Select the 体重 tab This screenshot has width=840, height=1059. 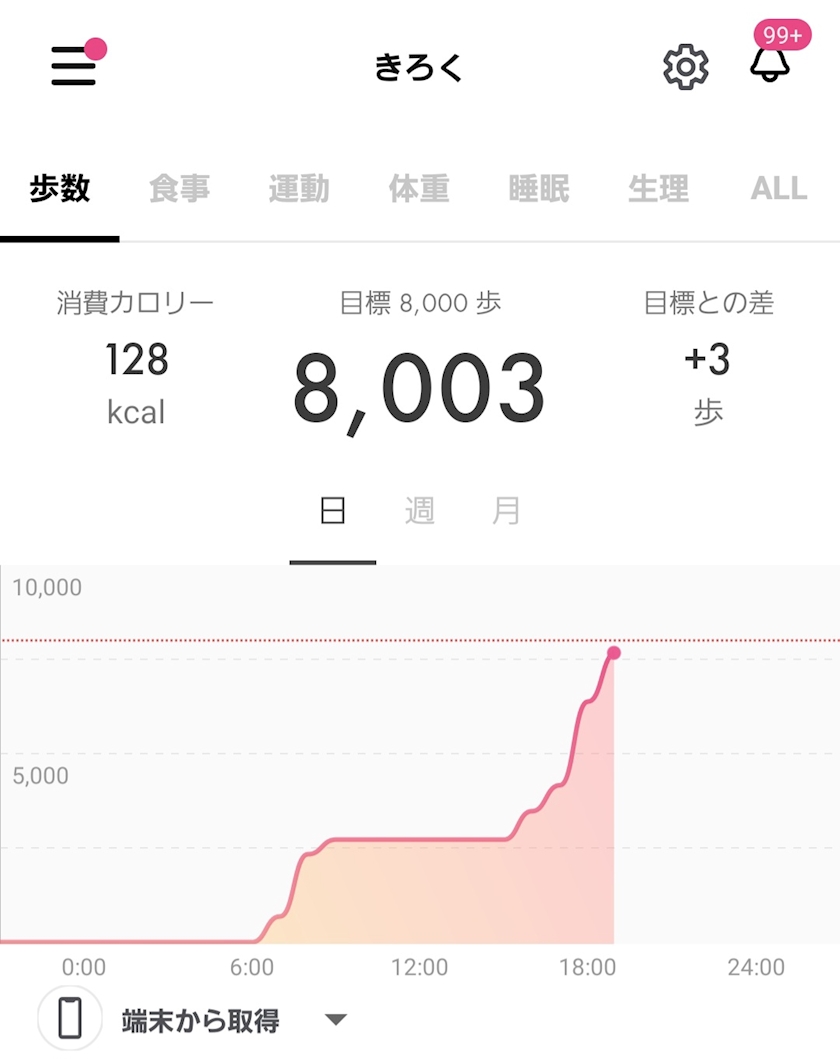[x=419, y=188]
